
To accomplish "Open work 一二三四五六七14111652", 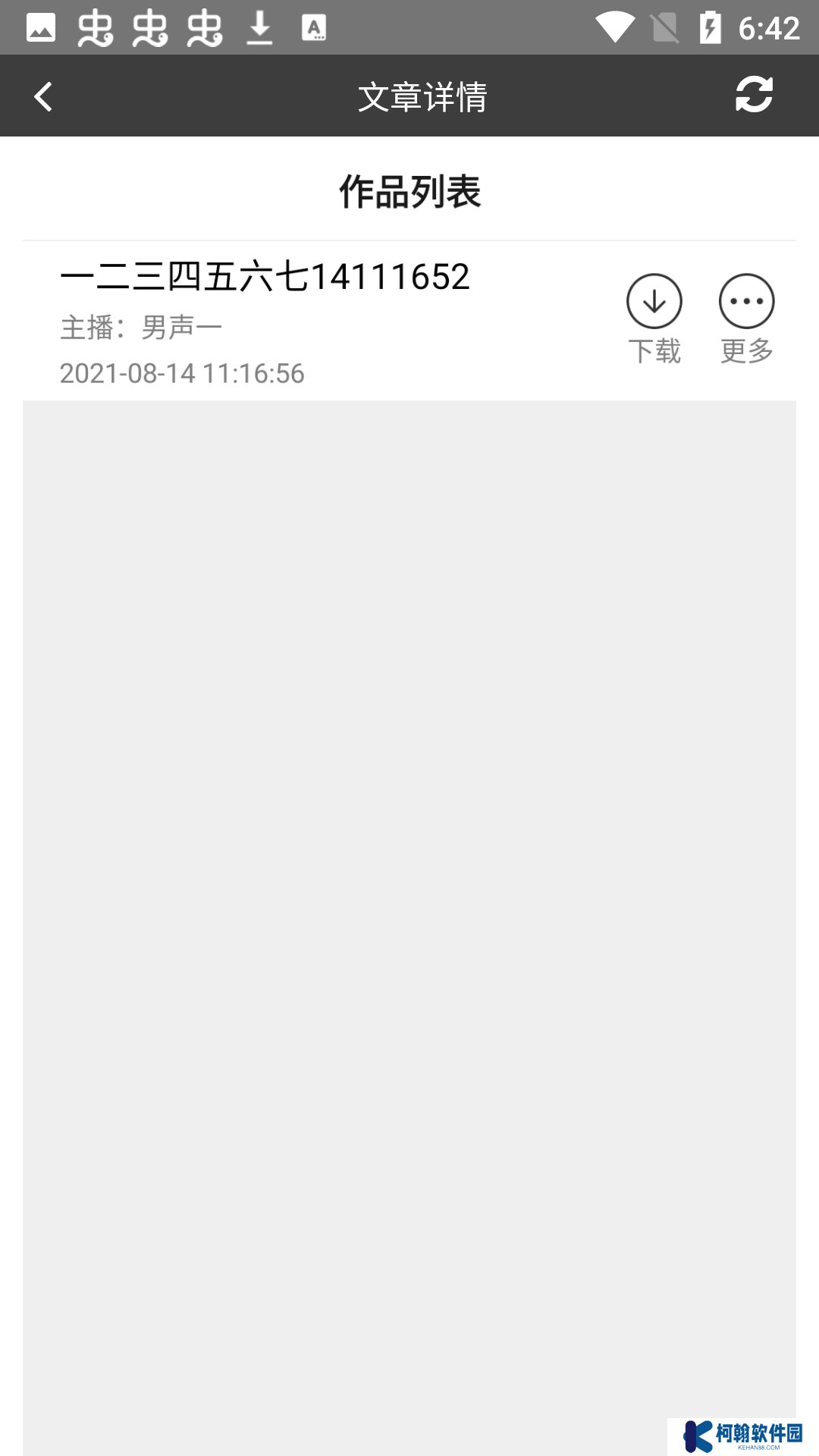I will [x=265, y=277].
